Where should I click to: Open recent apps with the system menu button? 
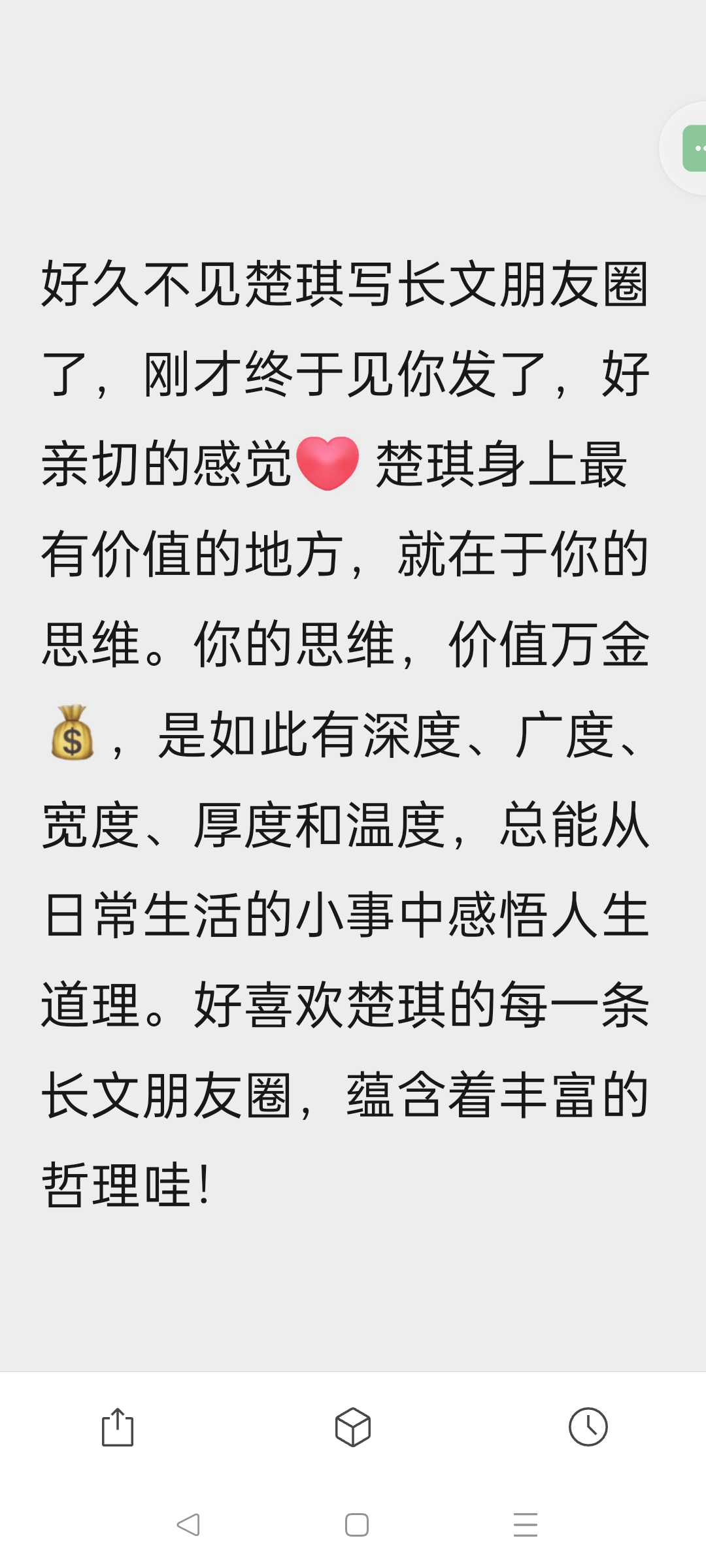[x=526, y=1525]
